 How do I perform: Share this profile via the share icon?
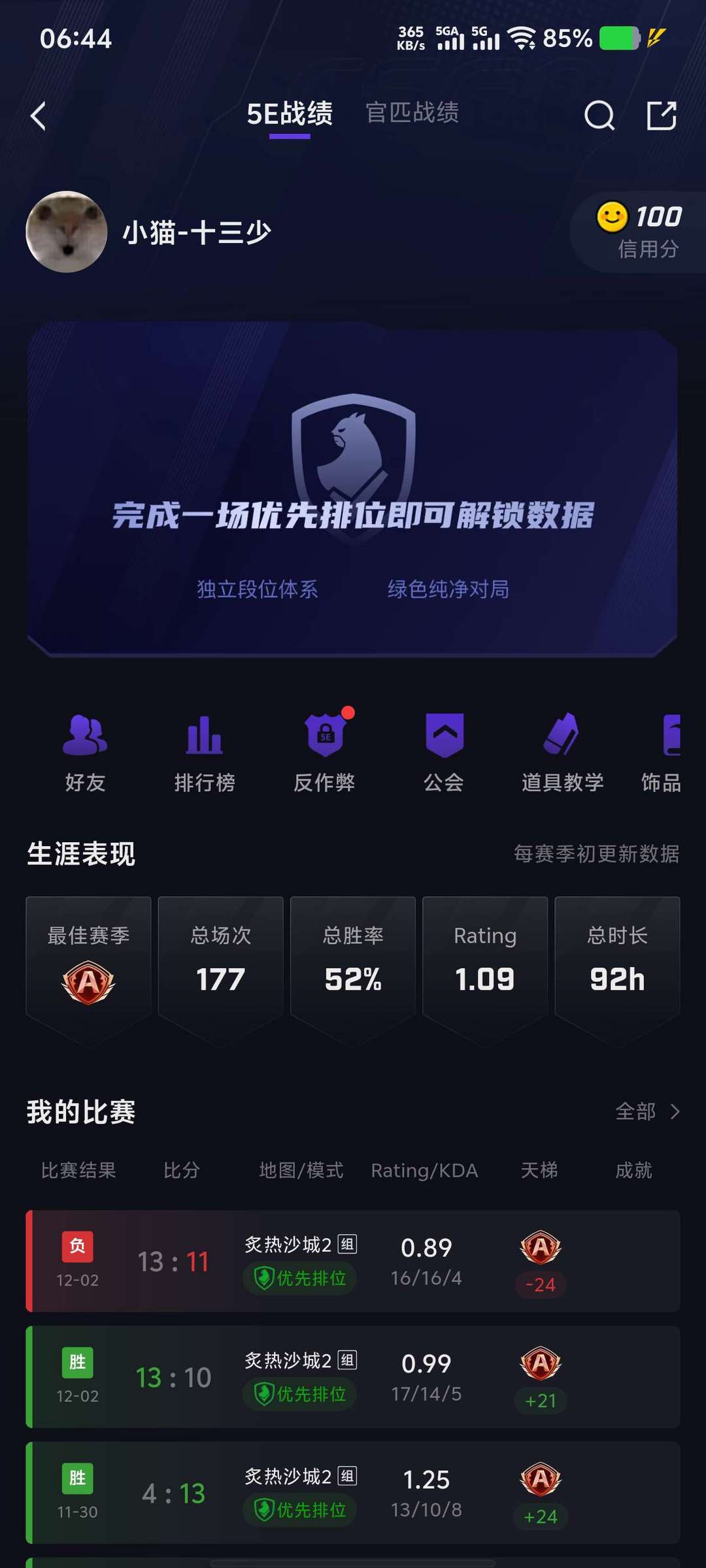point(662,116)
